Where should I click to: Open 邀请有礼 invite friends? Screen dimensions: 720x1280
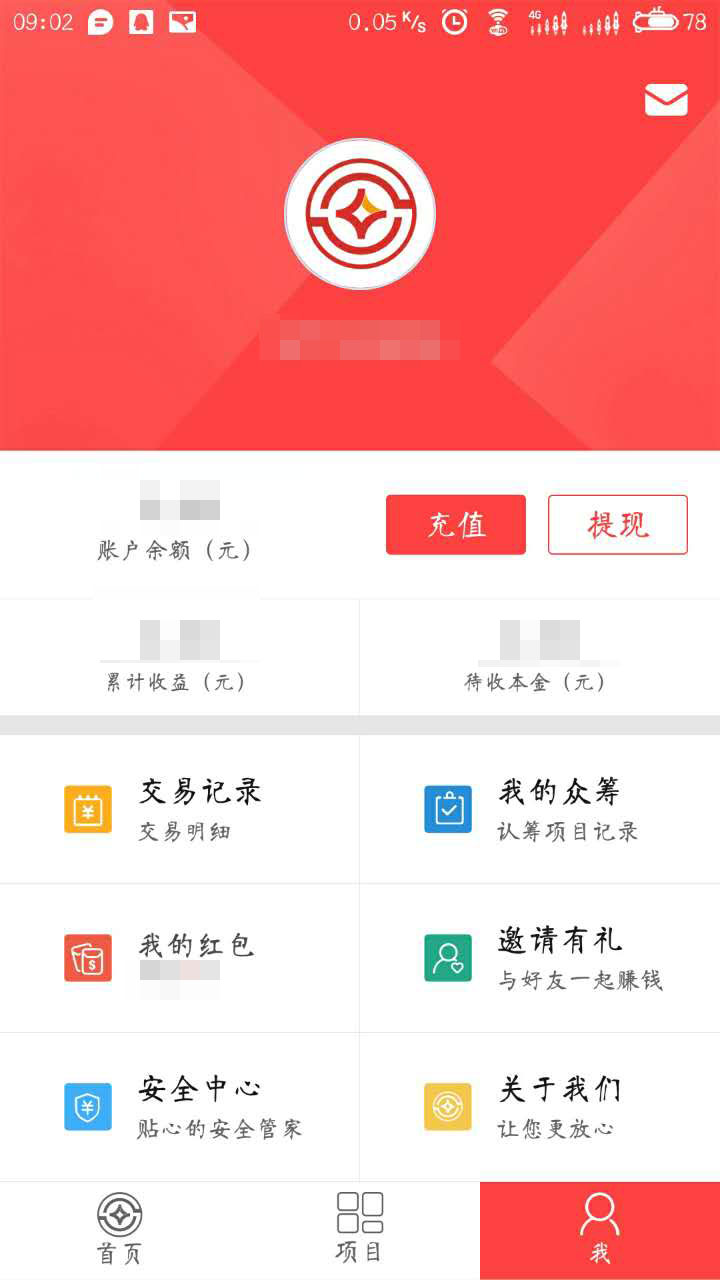tap(540, 957)
